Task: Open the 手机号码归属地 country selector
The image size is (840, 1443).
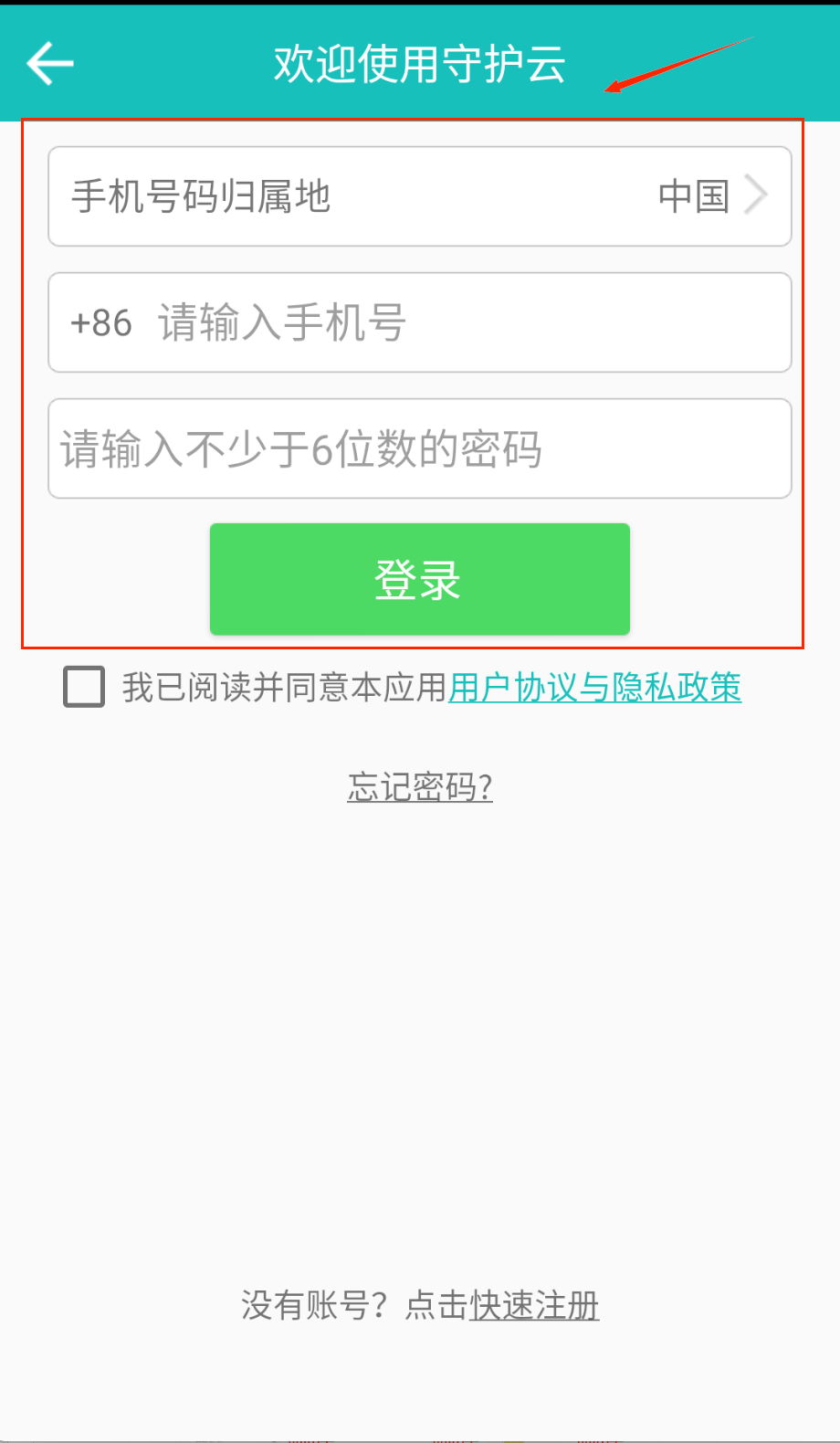Action: click(x=419, y=196)
